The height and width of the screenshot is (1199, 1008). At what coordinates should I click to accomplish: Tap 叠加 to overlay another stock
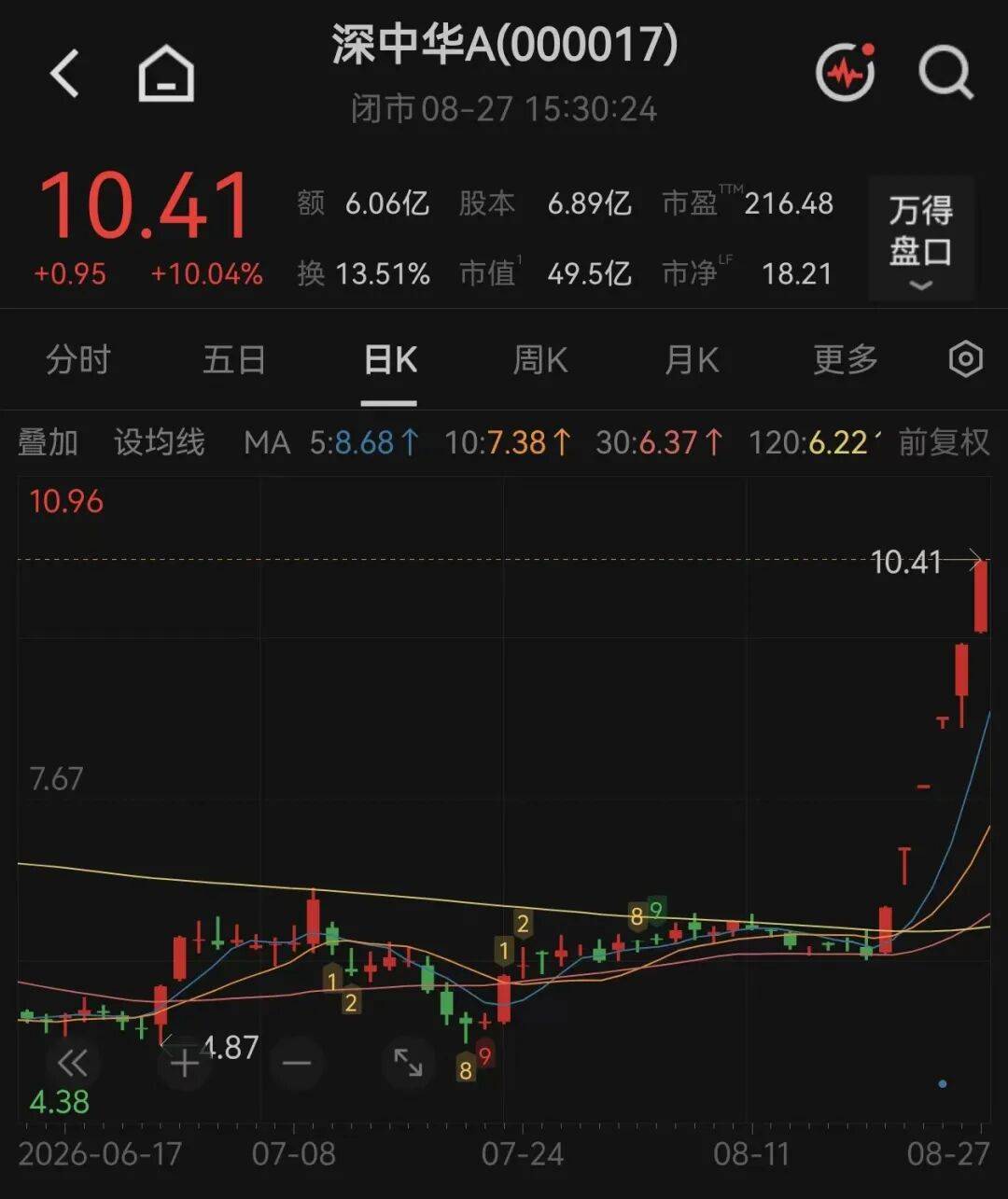click(48, 442)
